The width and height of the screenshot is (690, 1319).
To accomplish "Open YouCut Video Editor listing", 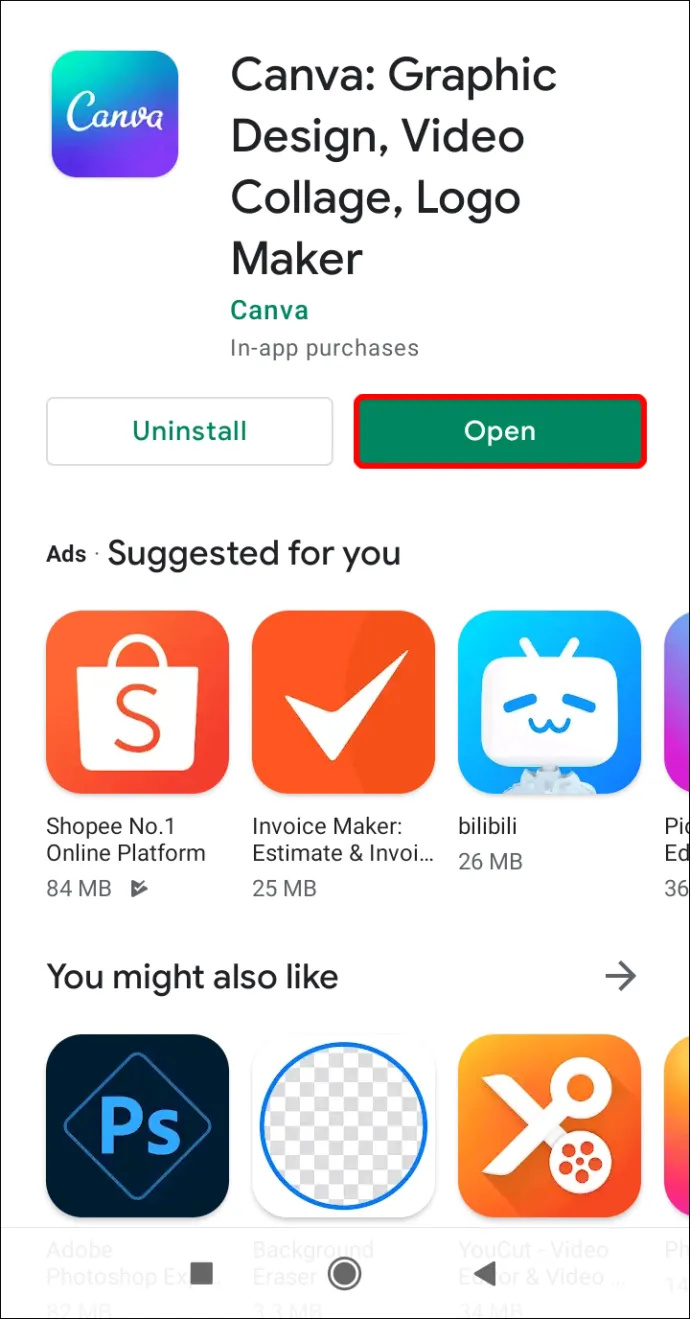I will coord(549,1125).
